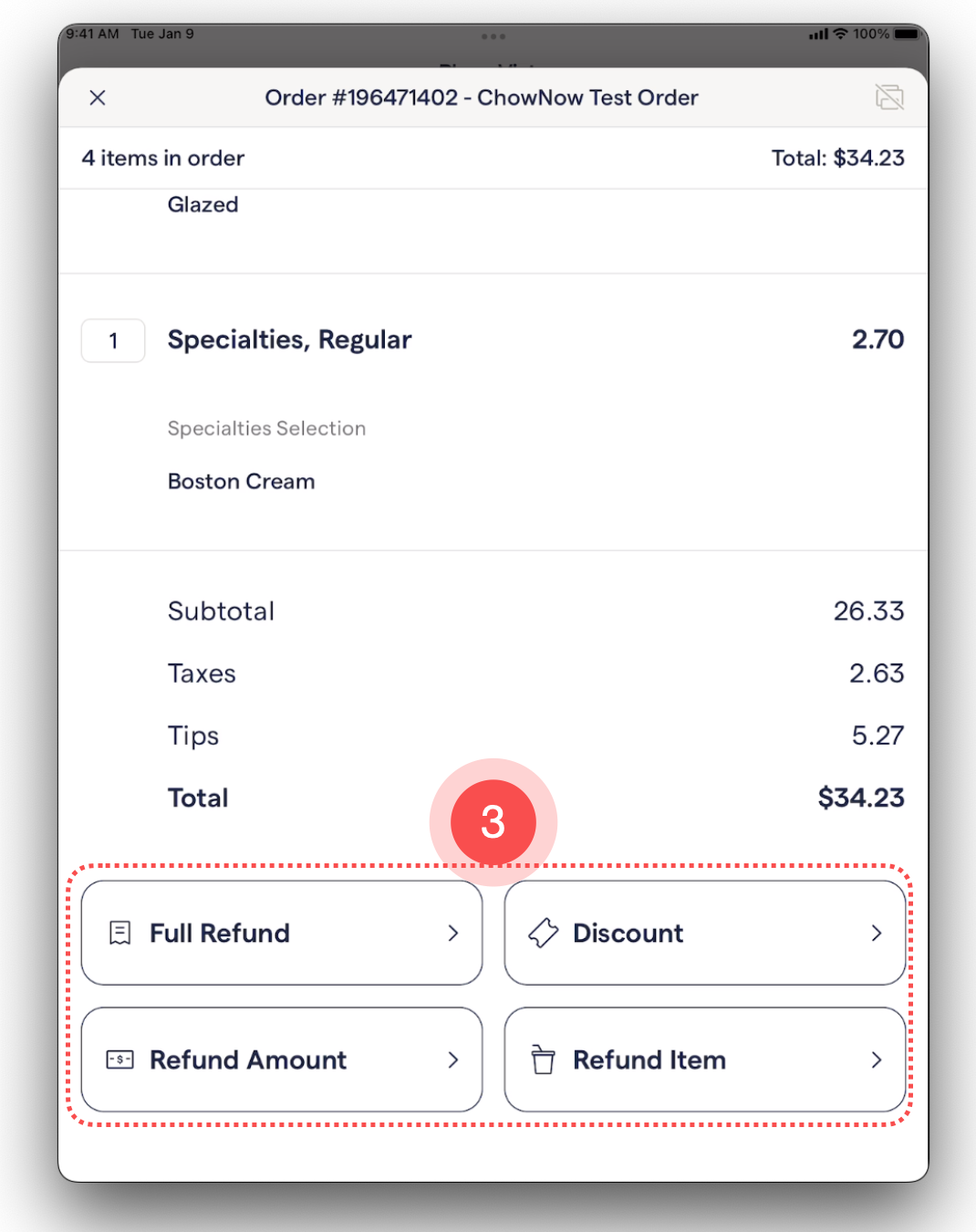This screenshot has height=1232, width=976.
Task: Select the Order #196471402 title
Action: pos(482,97)
